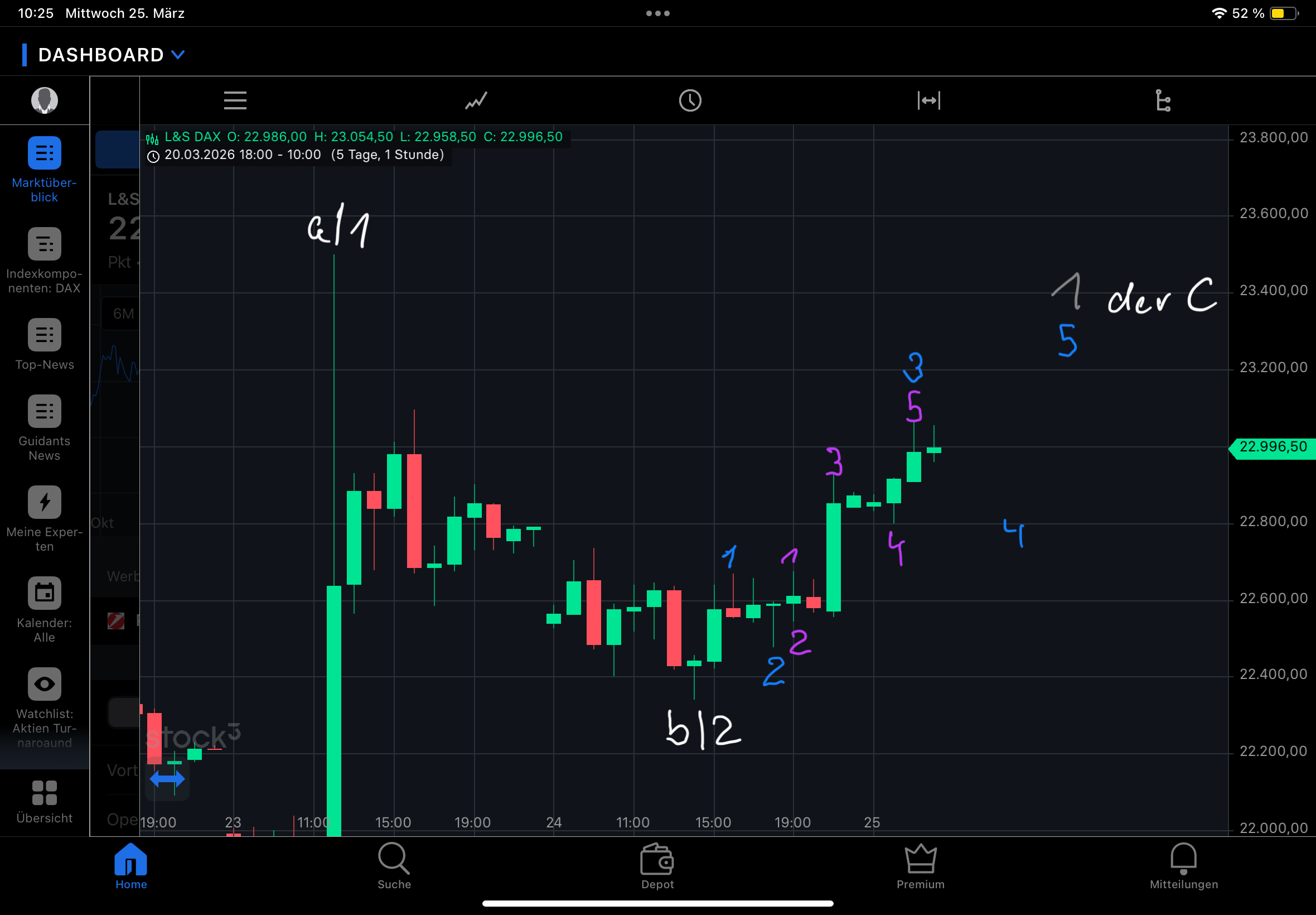1316x915 pixels.
Task: Tap the fit-width range icon
Action: point(928,100)
